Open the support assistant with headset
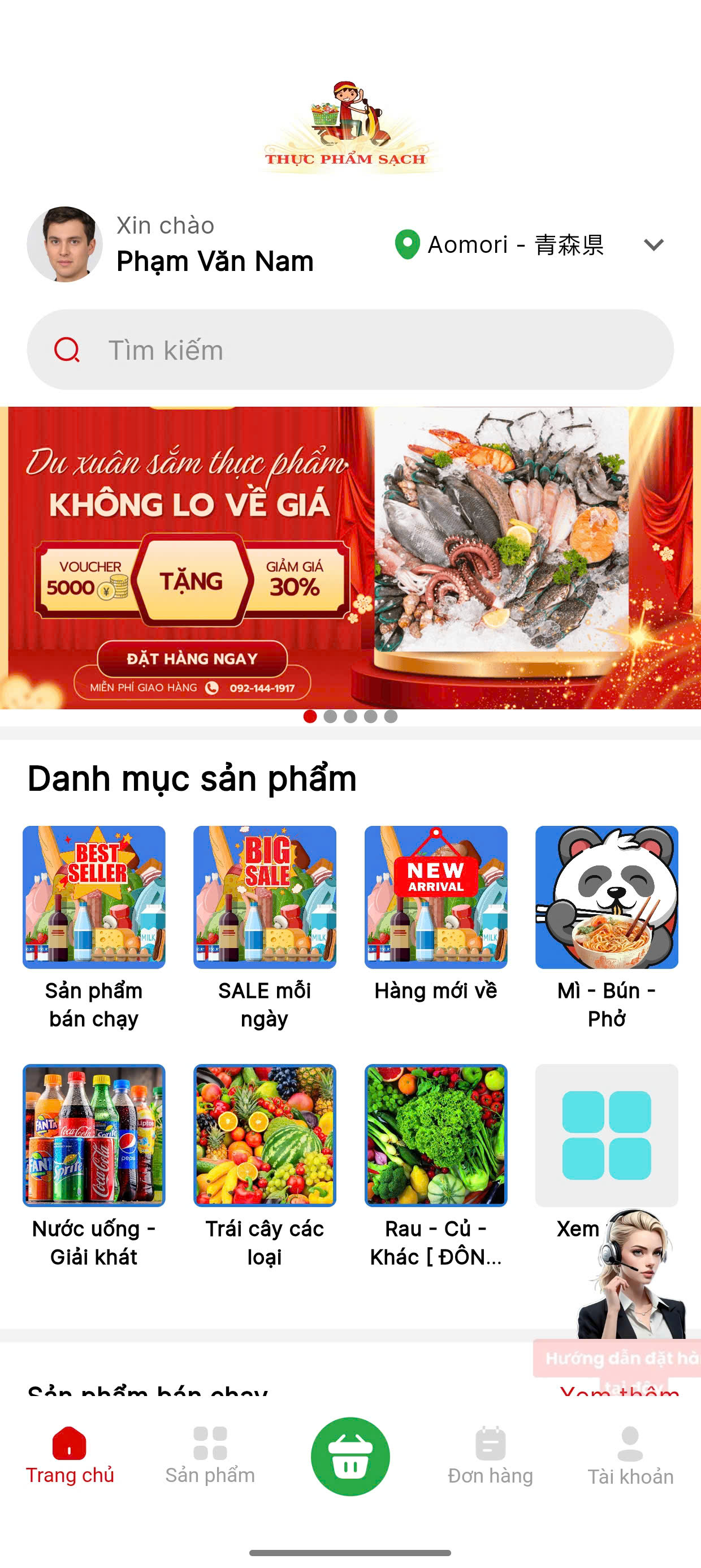The image size is (701, 1568). (x=633, y=1275)
